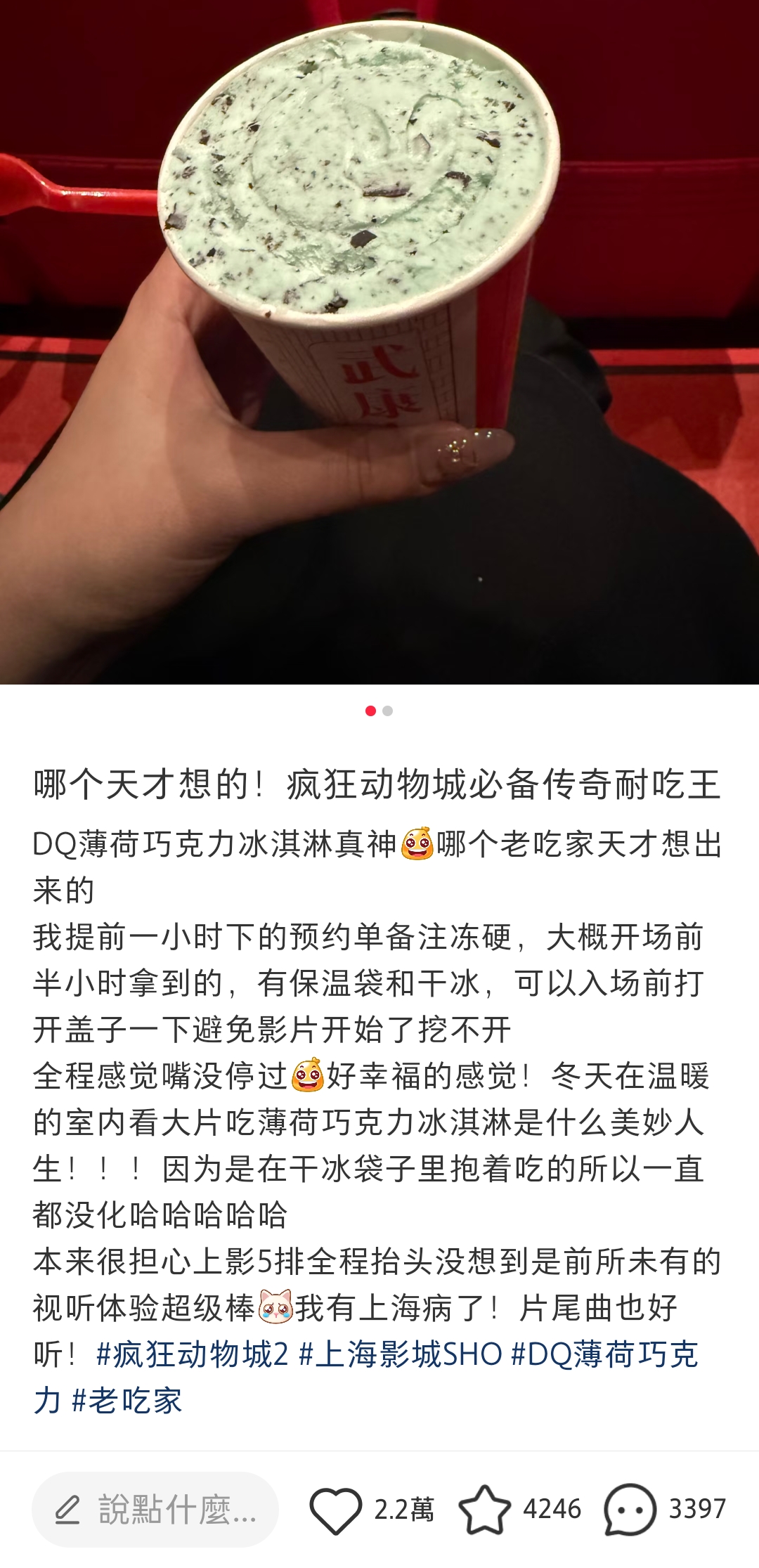View the mint ice cream photo fullscreen
This screenshot has height=1568, width=759.
pyautogui.click(x=379, y=342)
